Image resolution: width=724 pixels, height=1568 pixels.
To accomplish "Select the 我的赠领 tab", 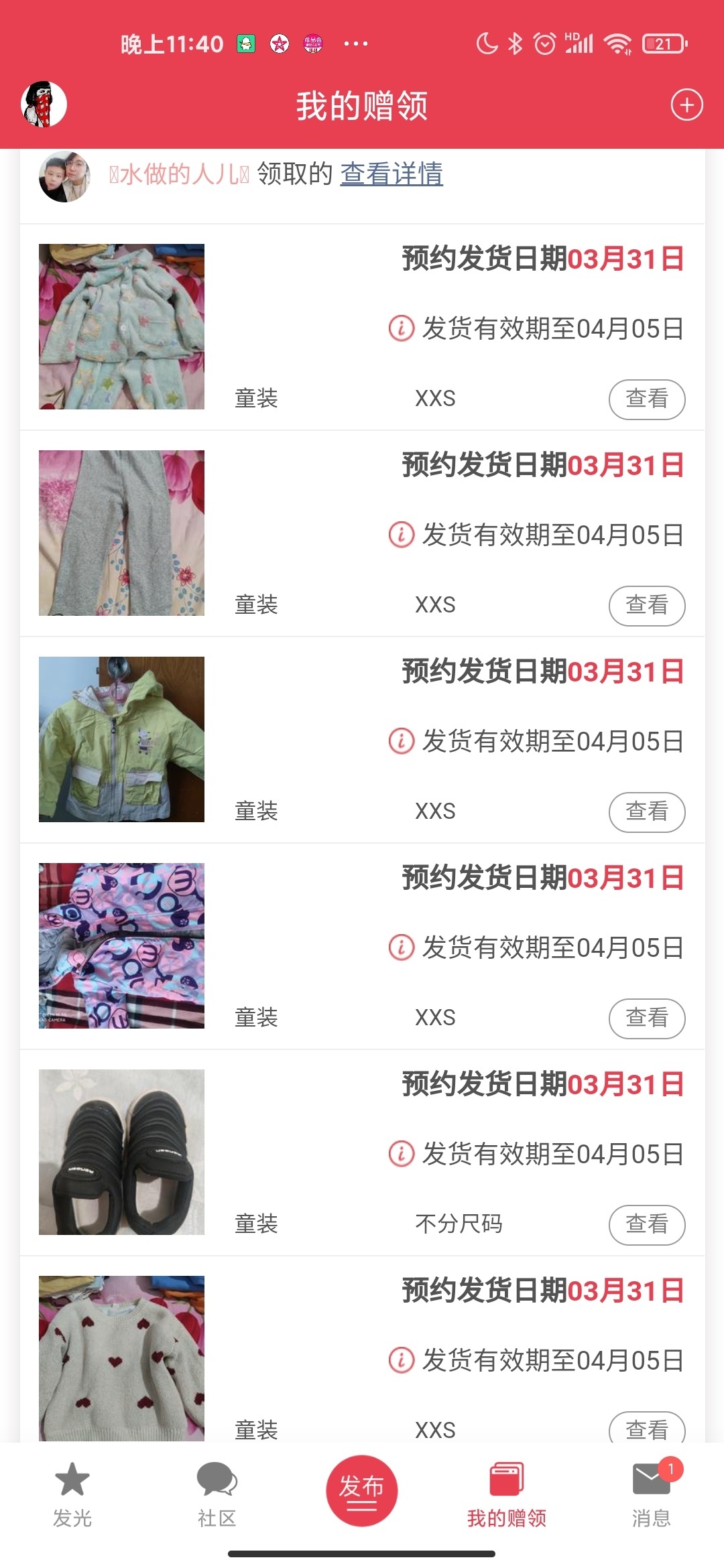I will (x=507, y=1494).
